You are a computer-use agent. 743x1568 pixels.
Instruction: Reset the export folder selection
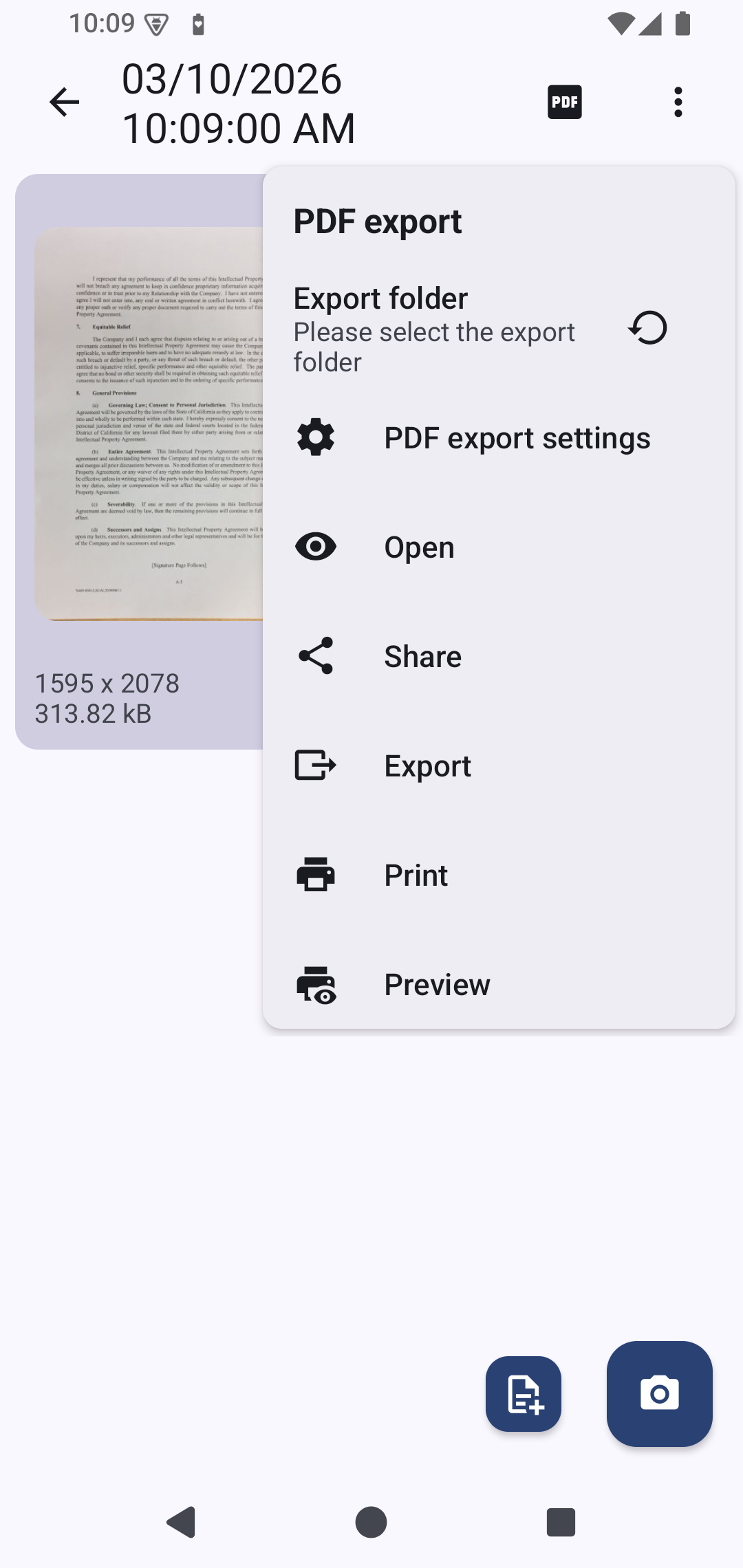click(645, 328)
